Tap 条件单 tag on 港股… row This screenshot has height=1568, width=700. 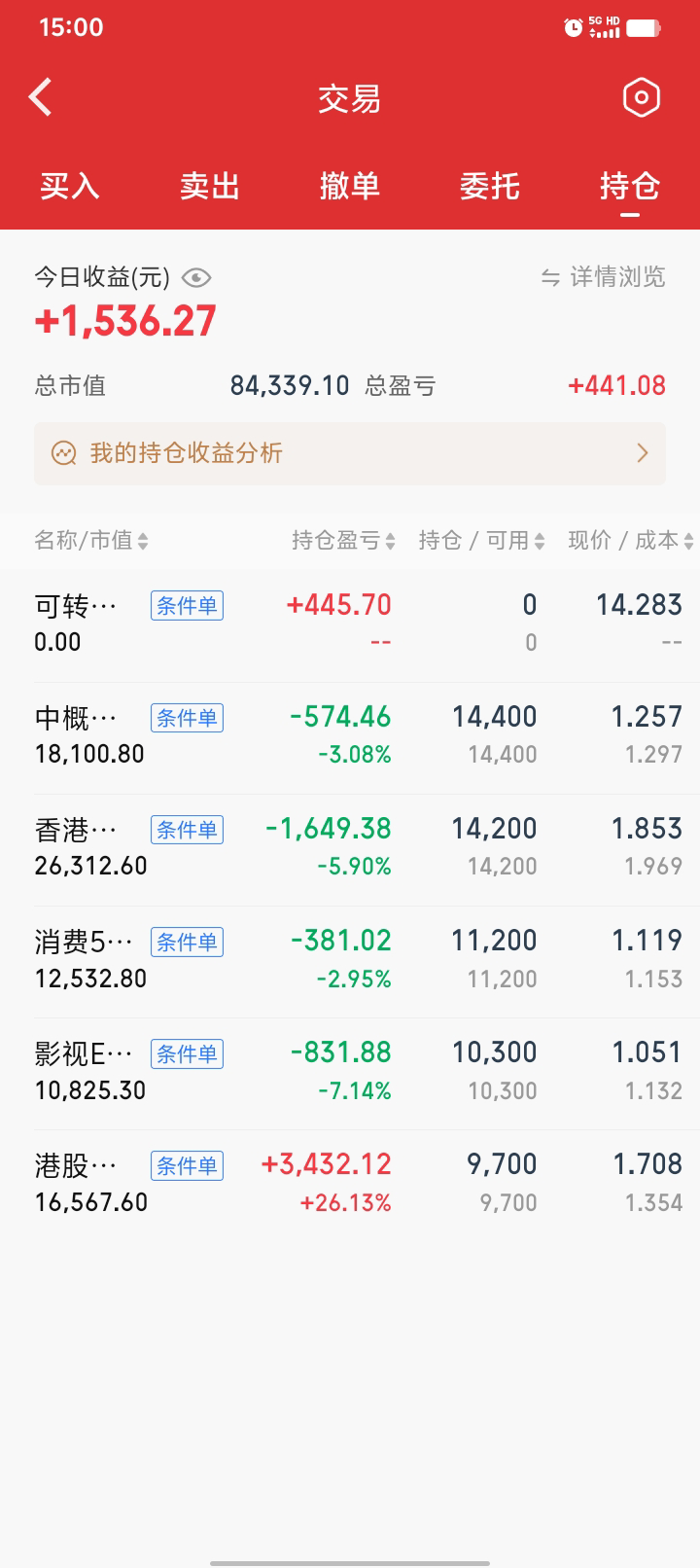pyautogui.click(x=188, y=1165)
